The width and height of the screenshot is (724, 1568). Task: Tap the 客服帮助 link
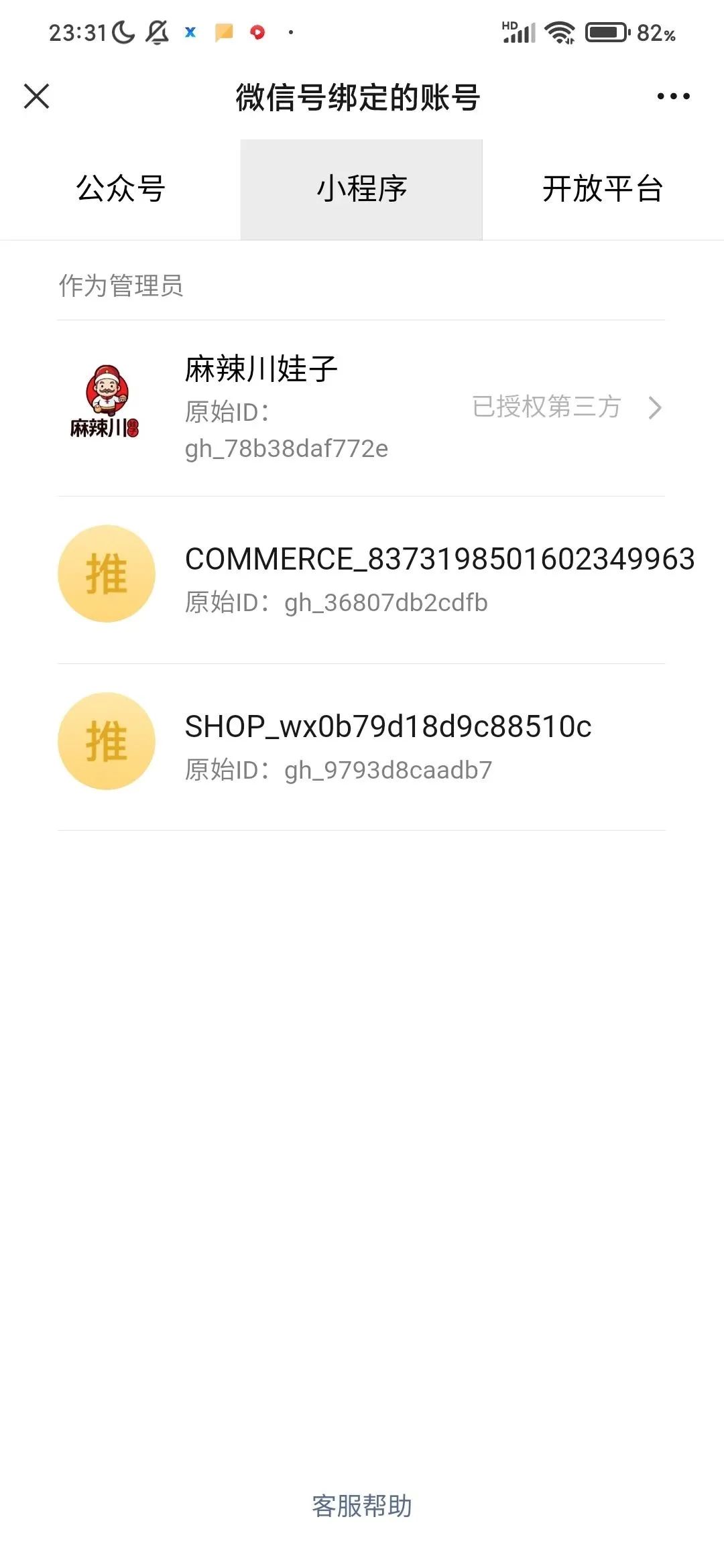(362, 1506)
